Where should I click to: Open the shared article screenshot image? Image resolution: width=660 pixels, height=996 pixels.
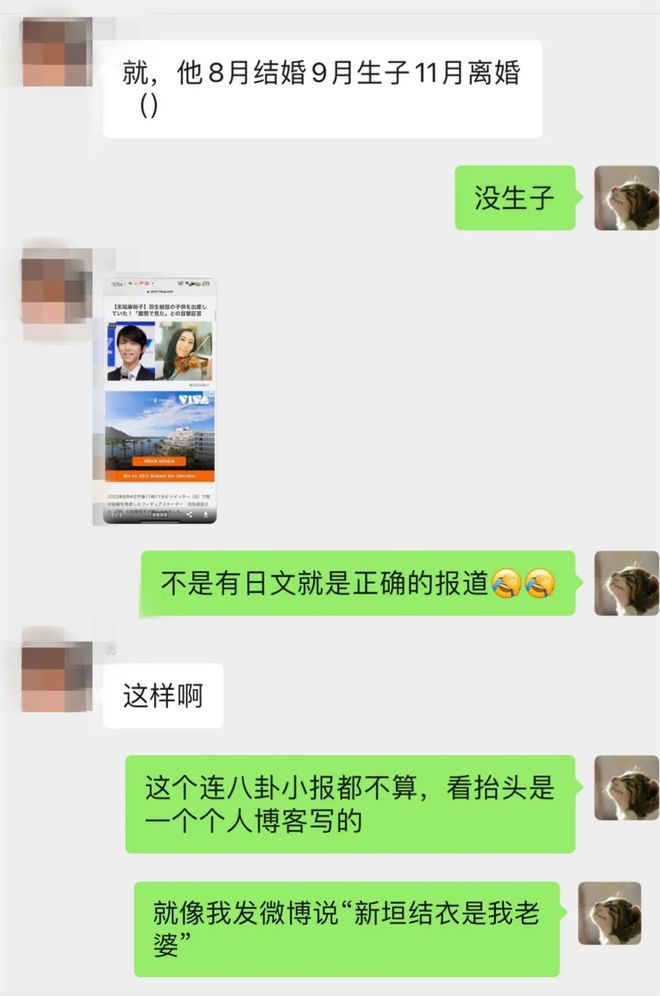click(160, 402)
